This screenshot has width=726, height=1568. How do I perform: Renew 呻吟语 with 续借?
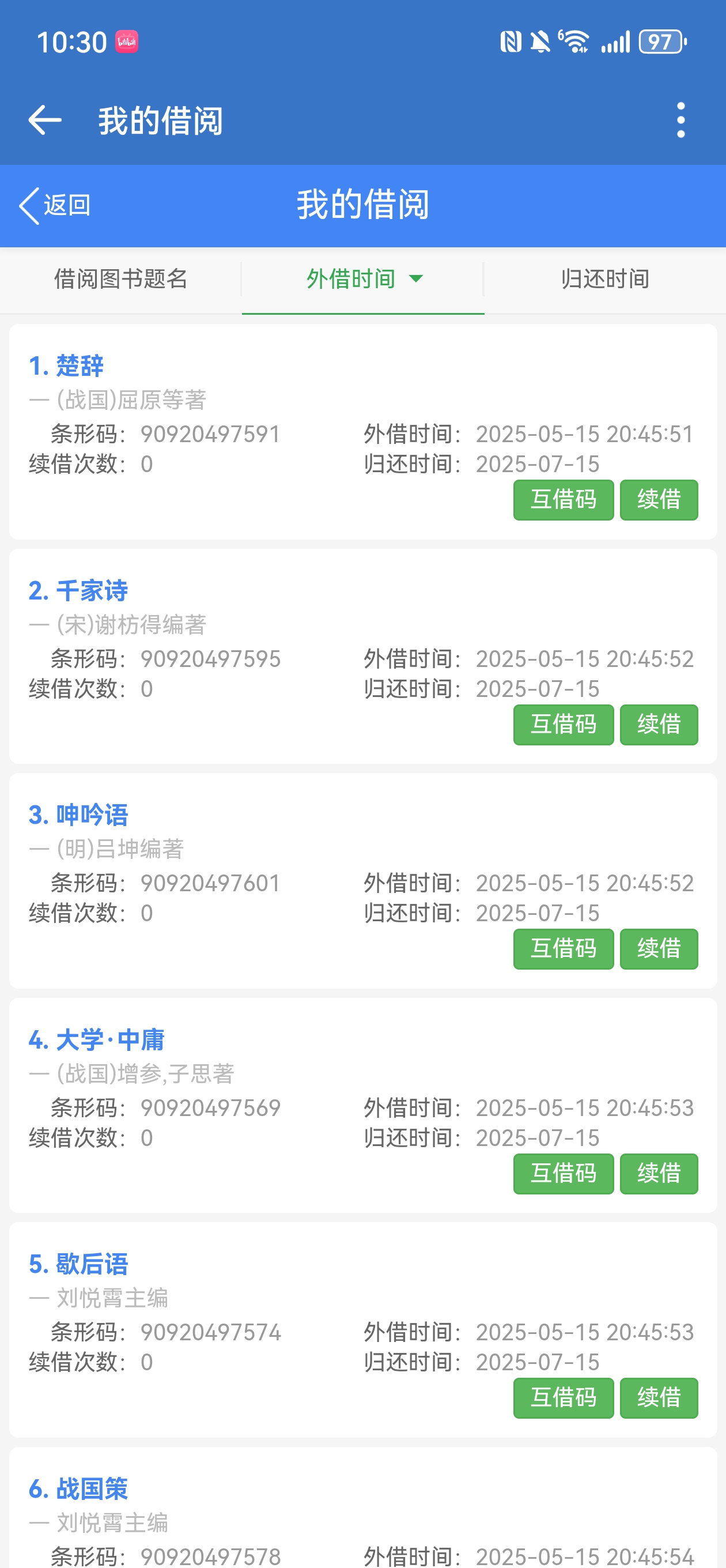pyautogui.click(x=659, y=948)
